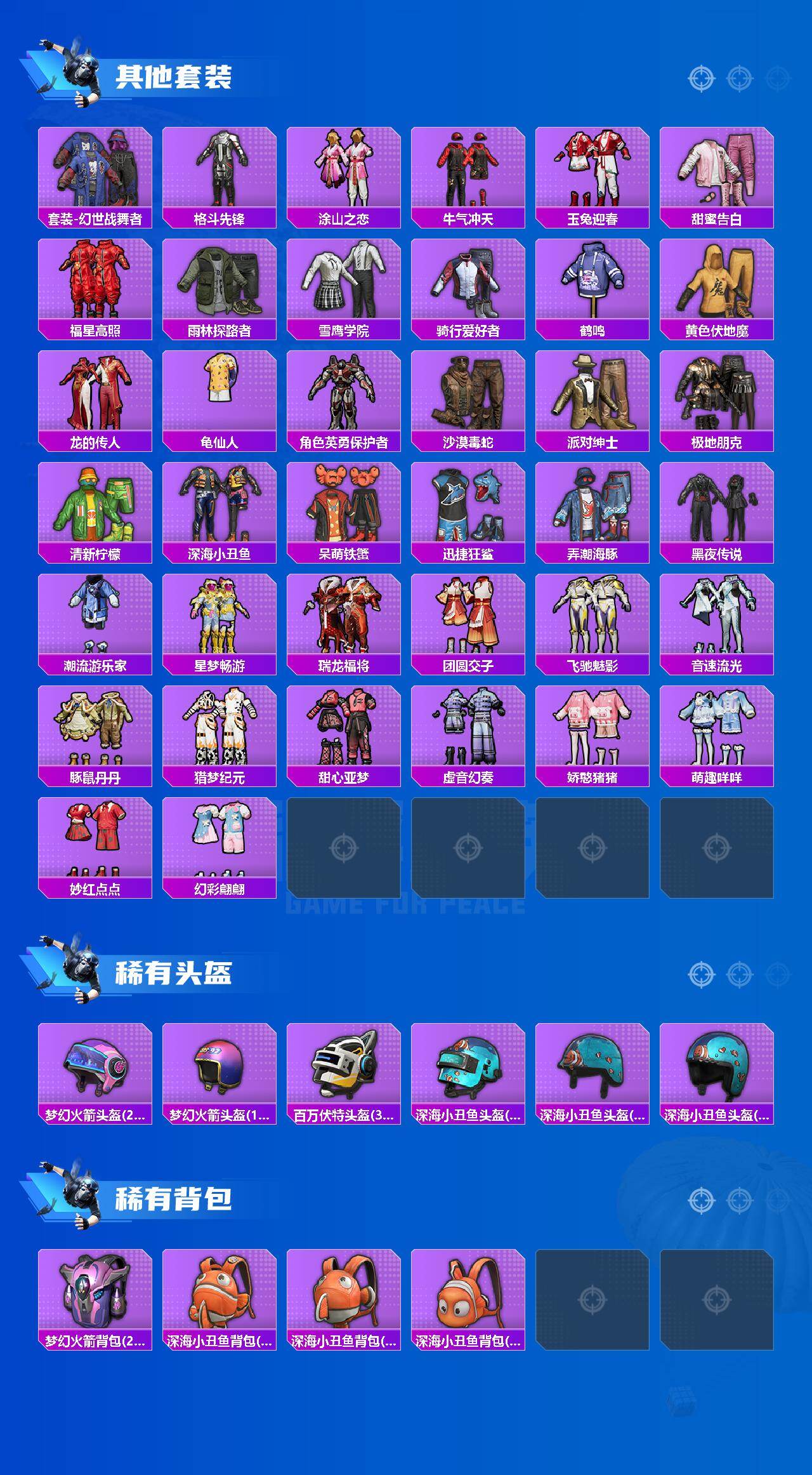
Task: Select the 深海小丑鱼 outfit thumbnail
Action: 219,508
